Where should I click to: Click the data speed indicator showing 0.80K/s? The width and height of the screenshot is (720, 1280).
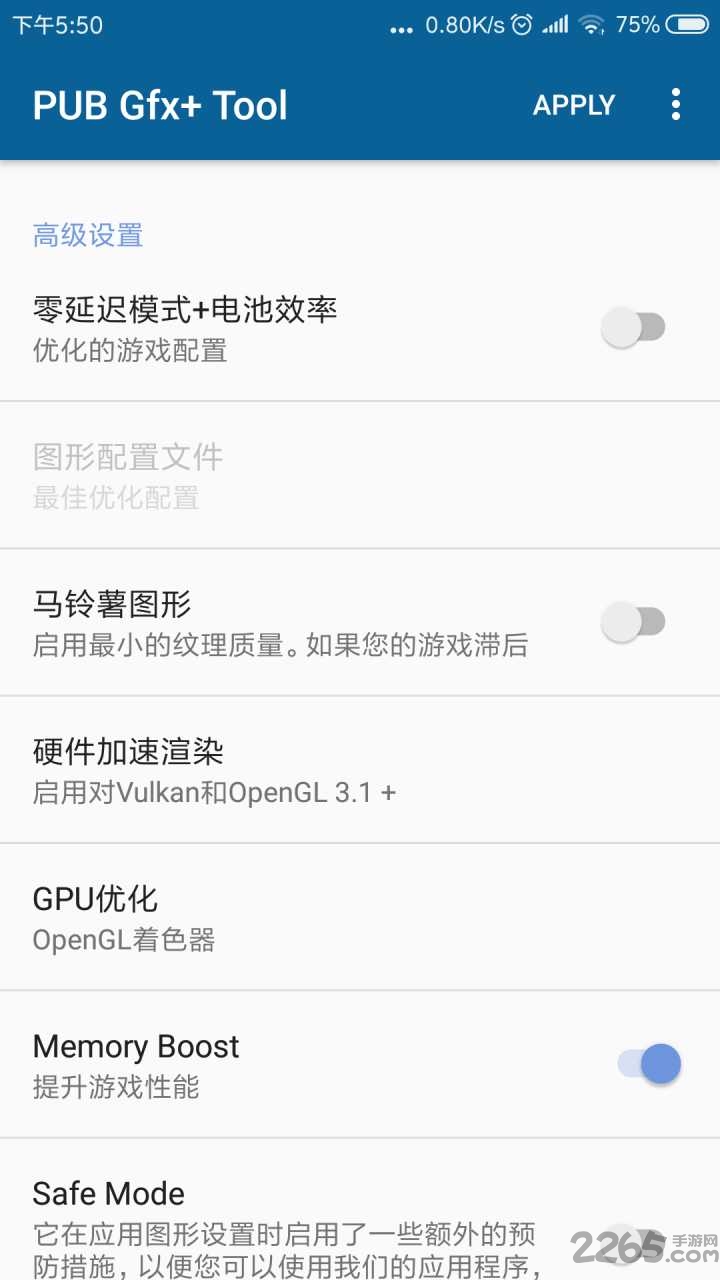pos(466,27)
